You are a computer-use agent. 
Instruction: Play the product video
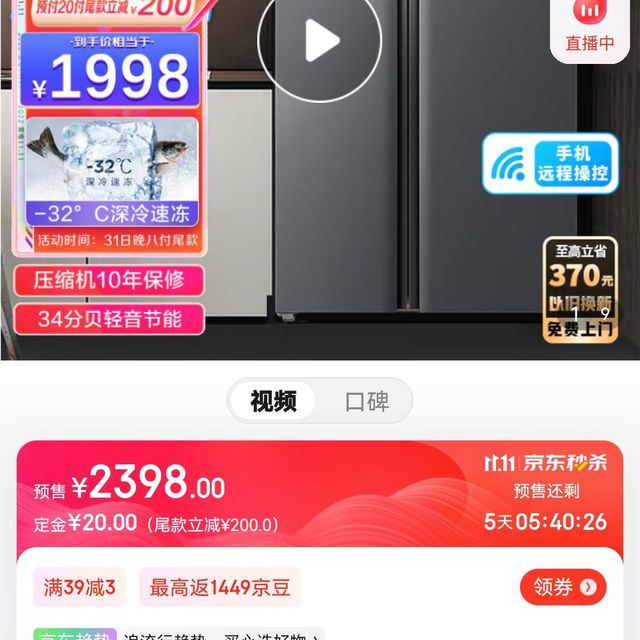[x=319, y=40]
